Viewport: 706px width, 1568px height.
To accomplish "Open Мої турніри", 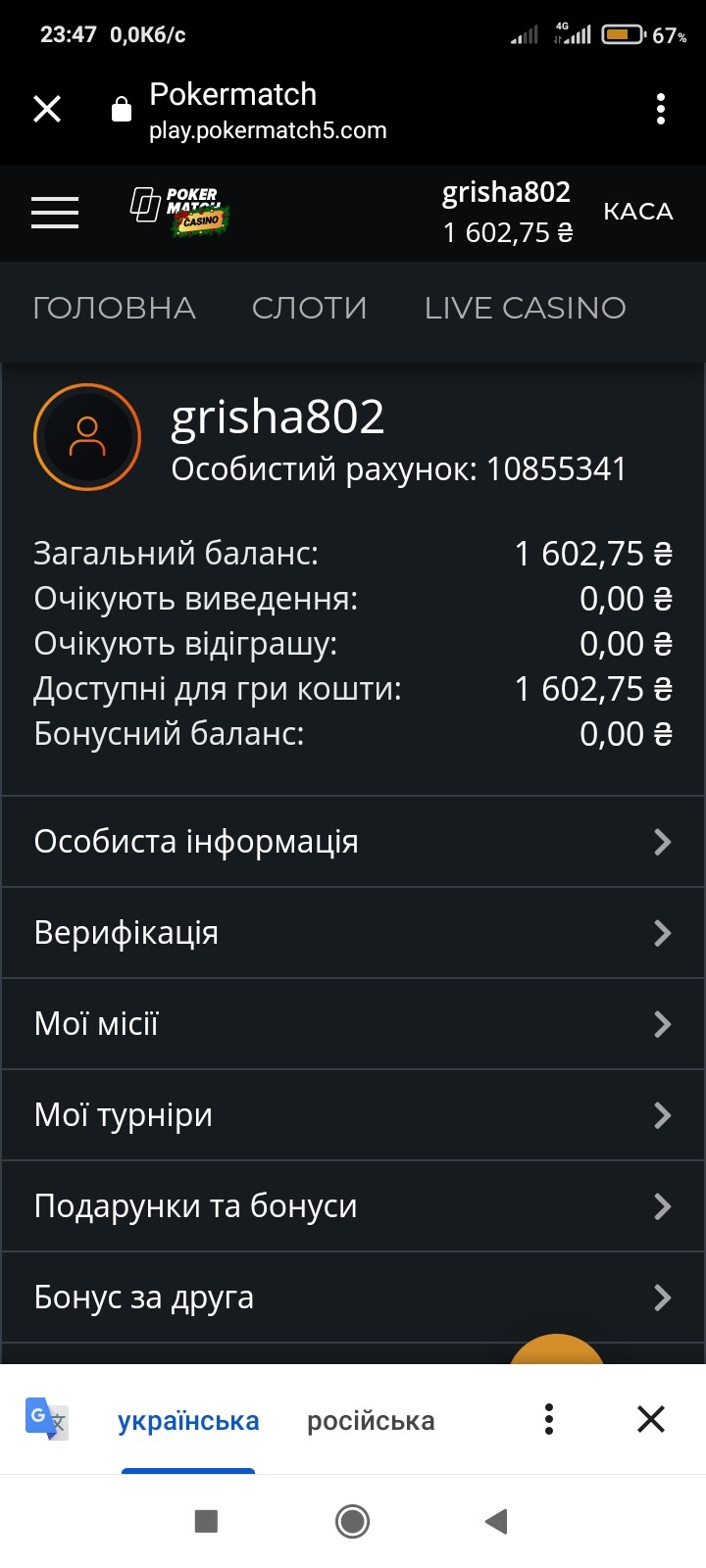I will click(x=353, y=1115).
